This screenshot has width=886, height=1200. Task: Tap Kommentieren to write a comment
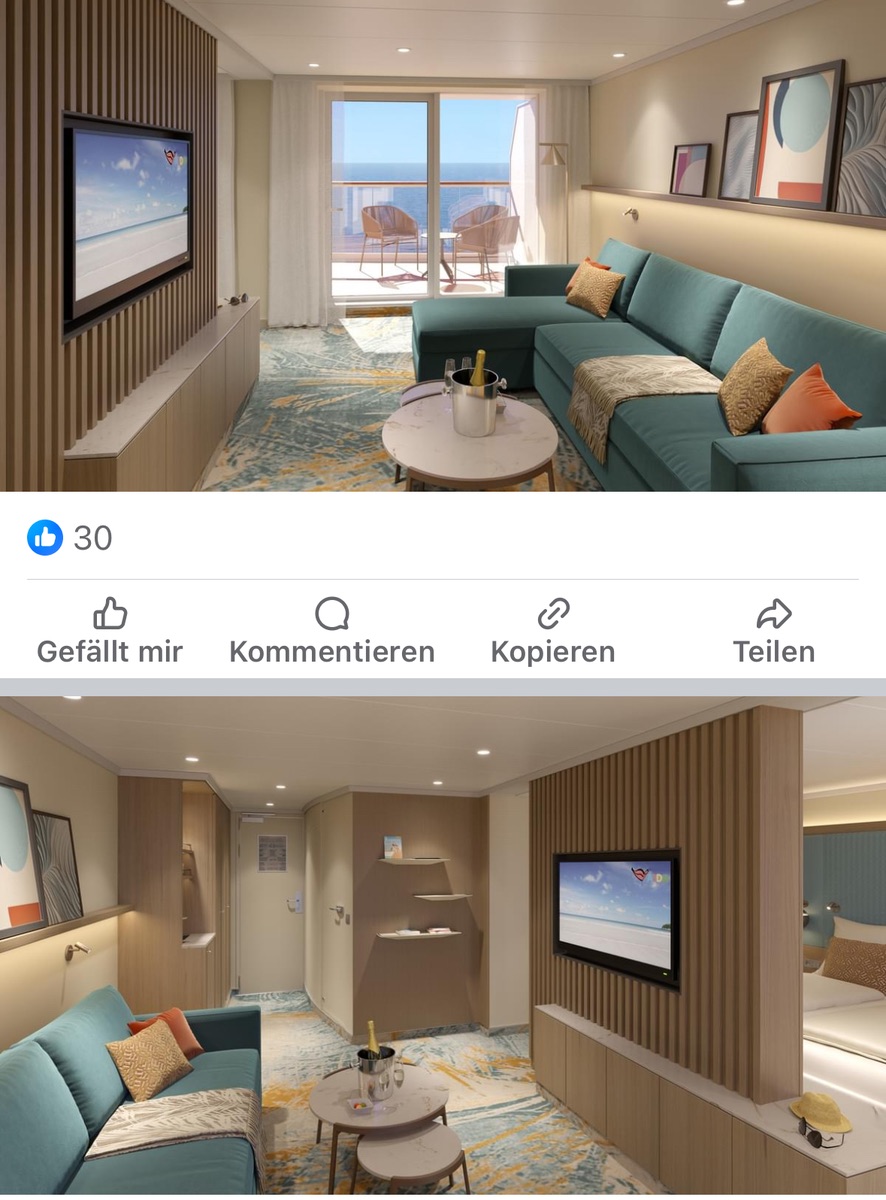pos(332,633)
